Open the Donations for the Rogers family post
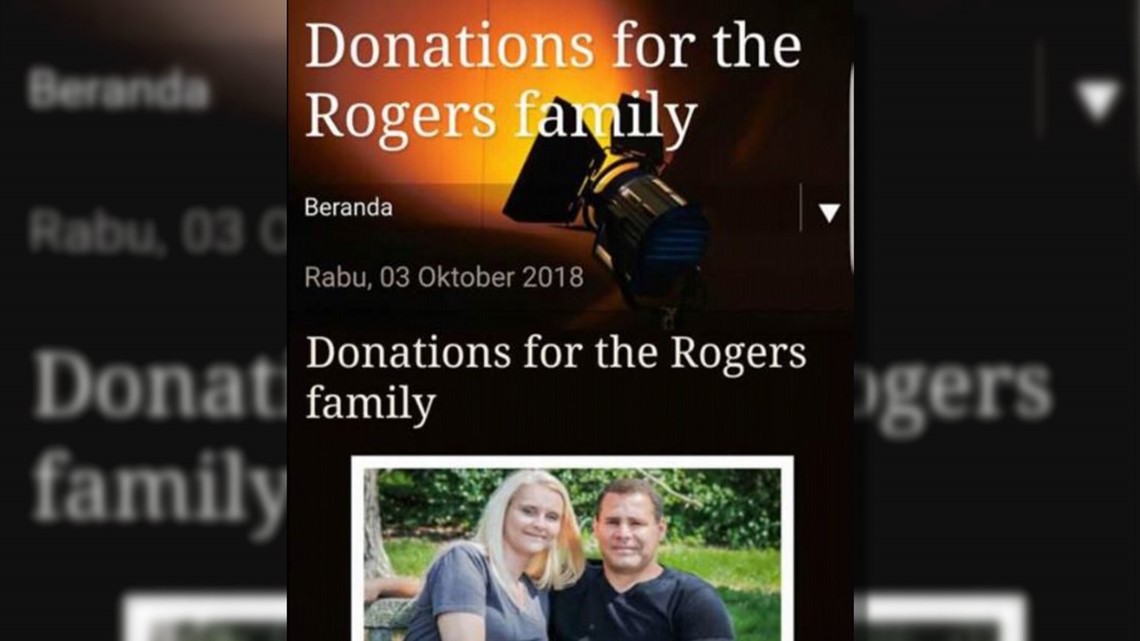1140x641 pixels. coord(555,378)
